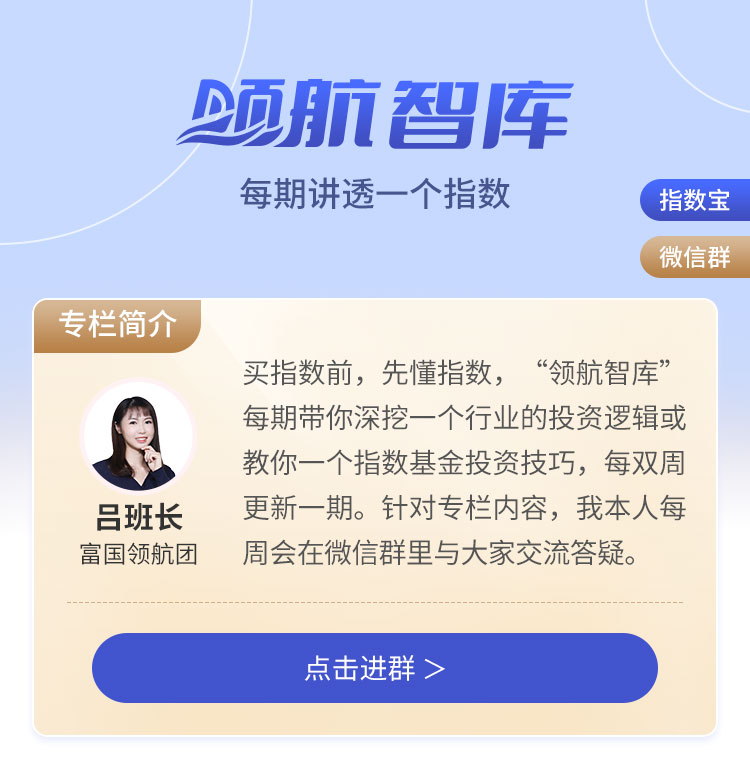Tap the 点击进群 button

coord(374,668)
